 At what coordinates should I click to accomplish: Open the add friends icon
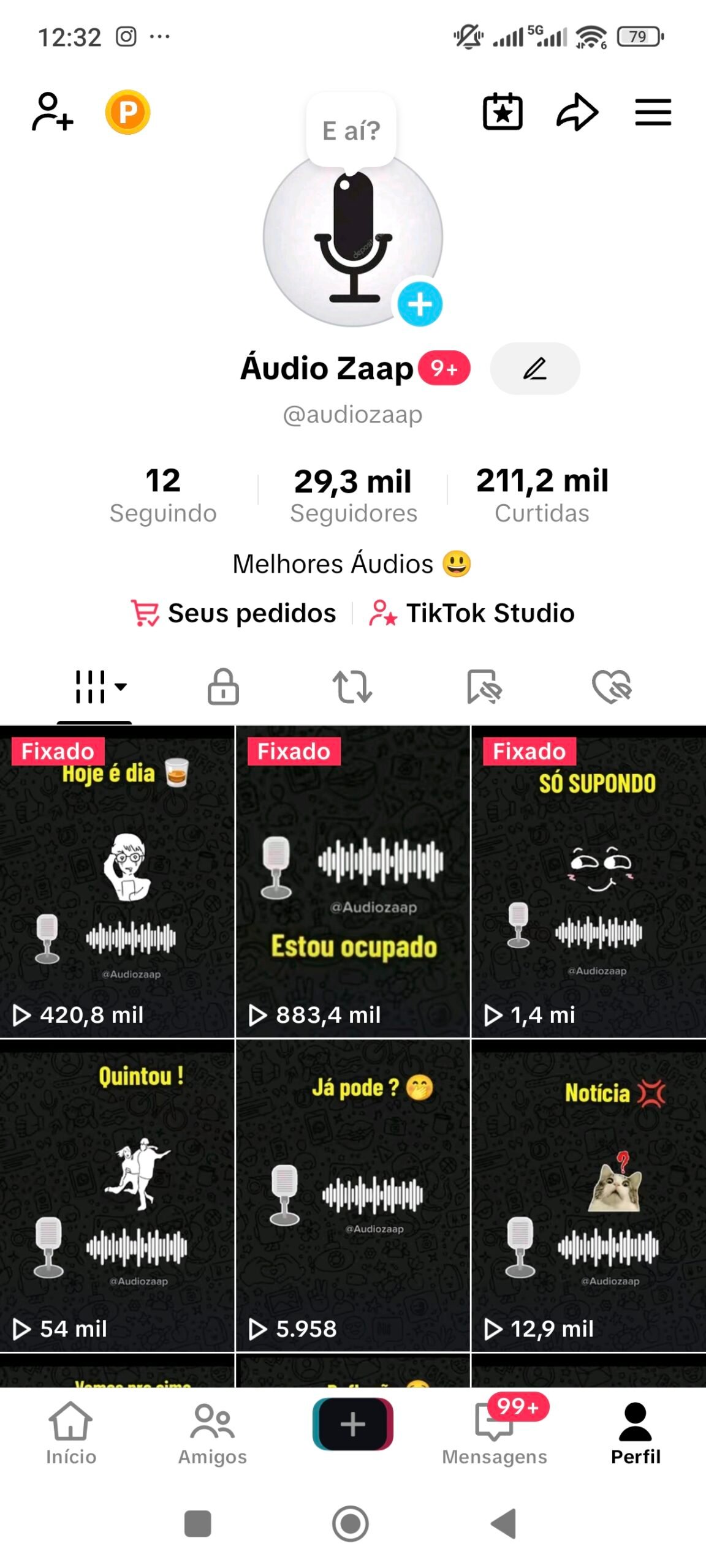tap(52, 112)
